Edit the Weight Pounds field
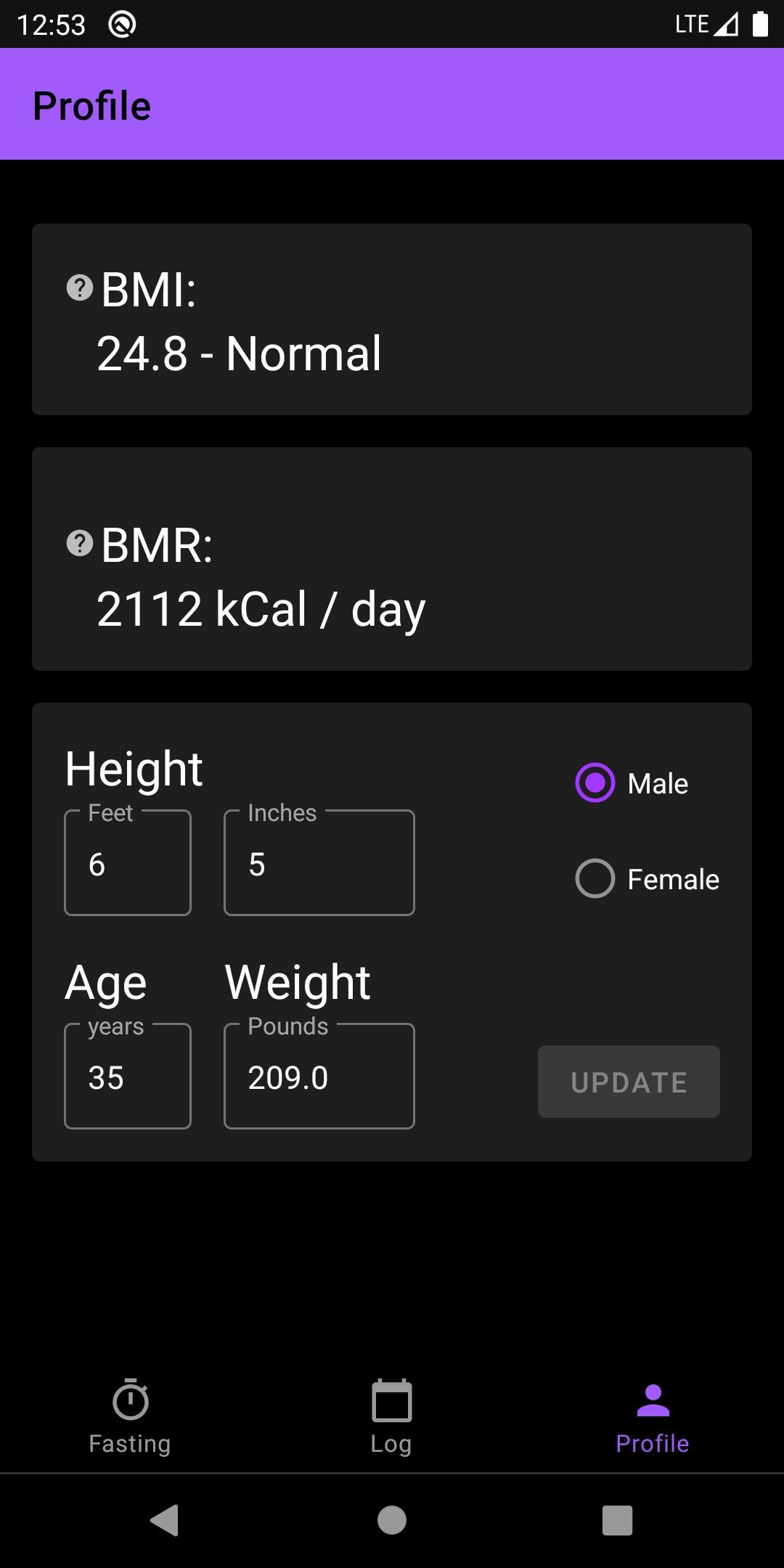Viewport: 784px width, 1568px height. [319, 1077]
